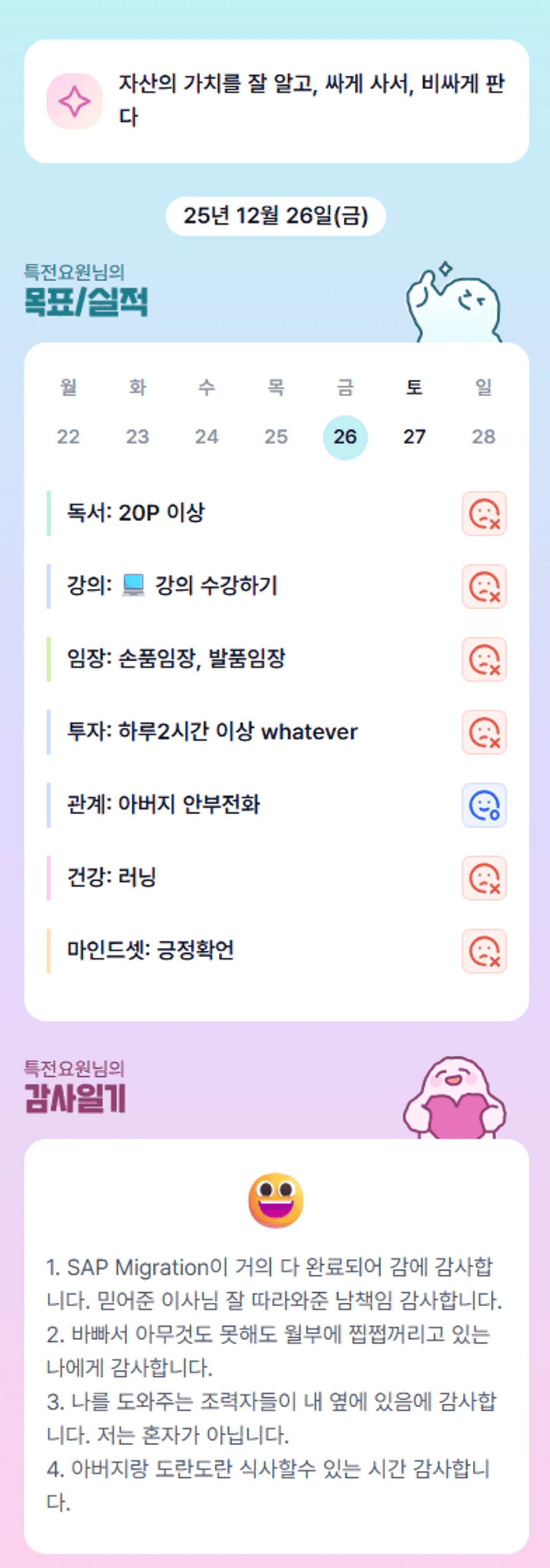Toggle the status face for 건강: 러닝
550x1568 pixels.
pyautogui.click(x=484, y=878)
